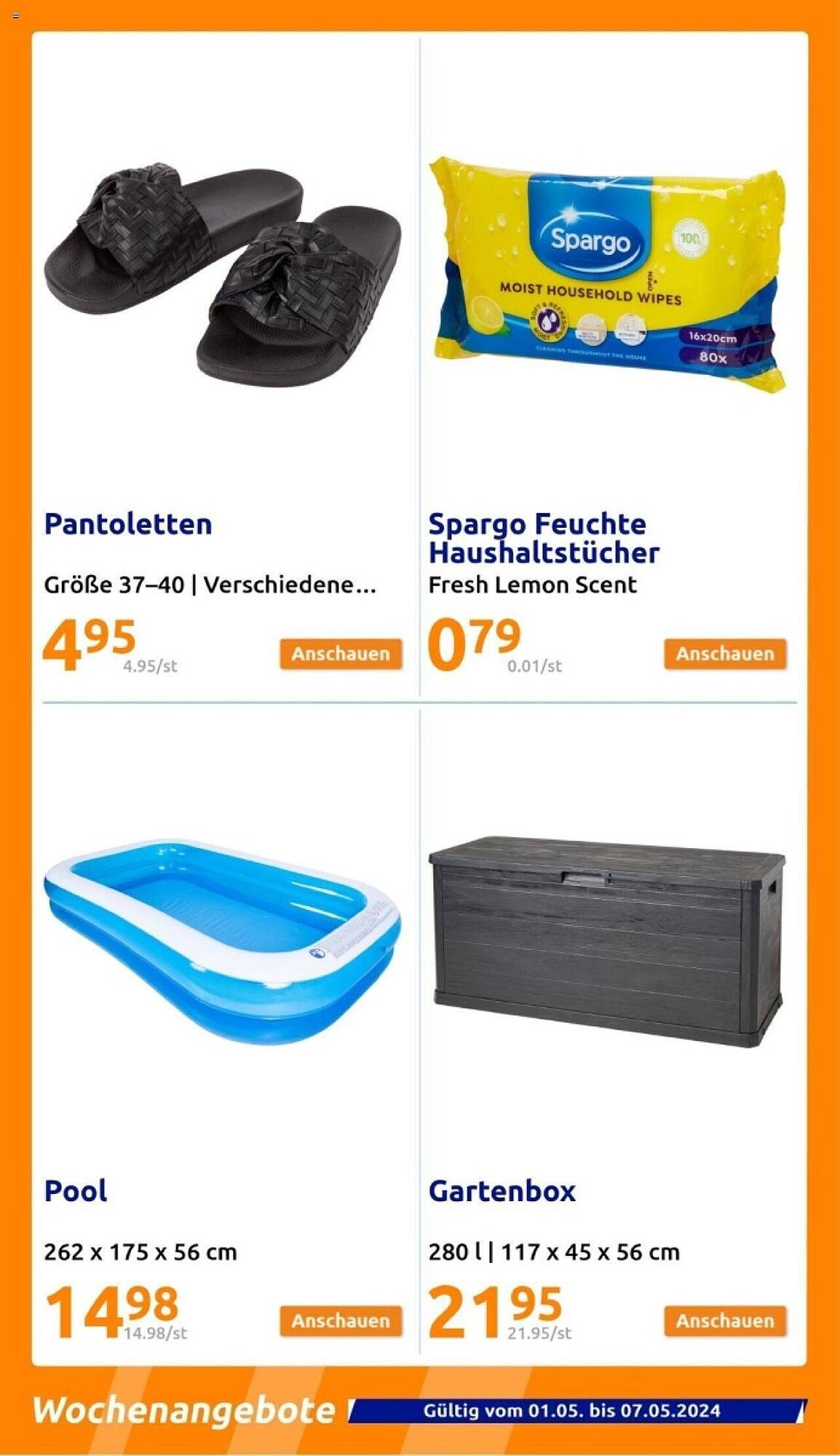This screenshot has width=840, height=1456.
Task: Open the Pool product title link
Action: pyautogui.click(x=76, y=1188)
